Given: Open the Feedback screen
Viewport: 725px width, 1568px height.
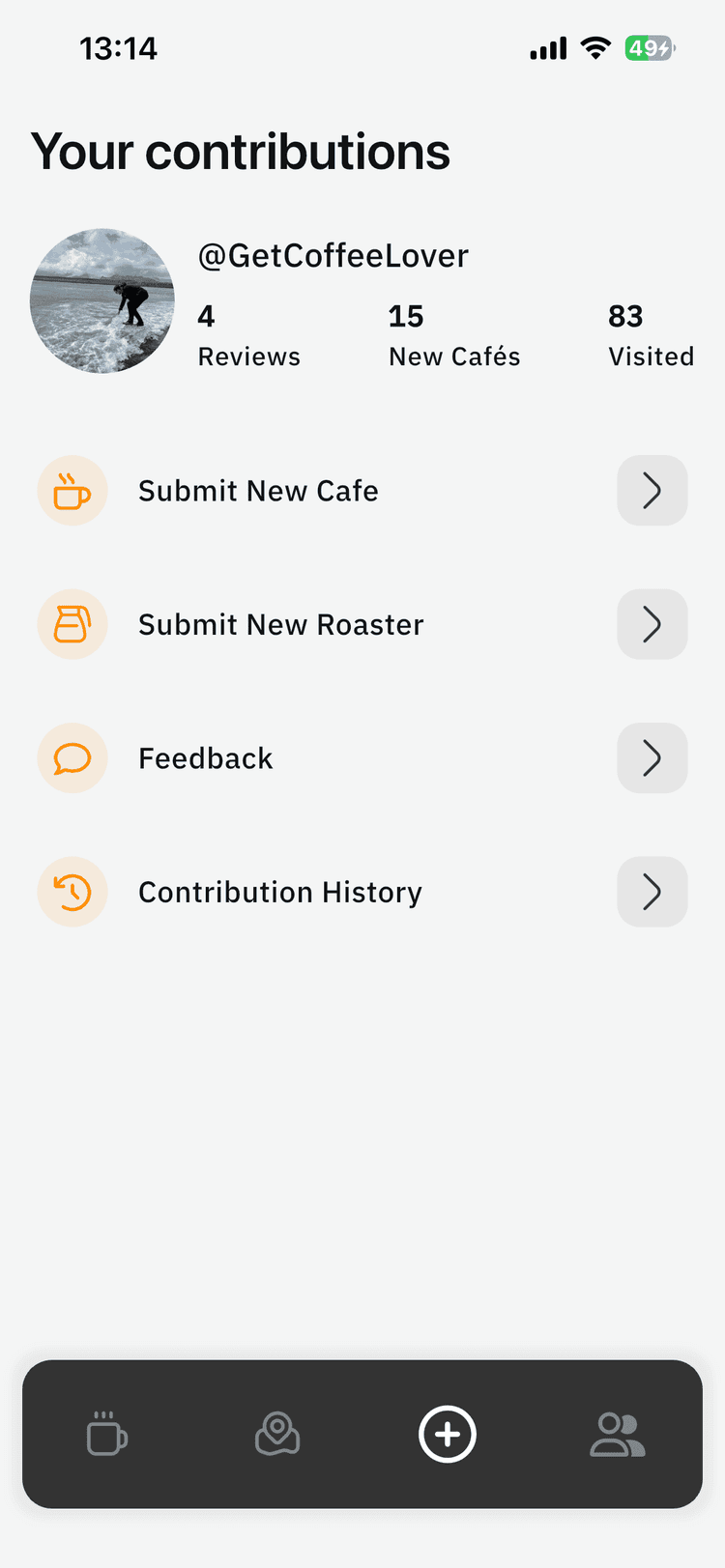Looking at the screenshot, I should 205,757.
